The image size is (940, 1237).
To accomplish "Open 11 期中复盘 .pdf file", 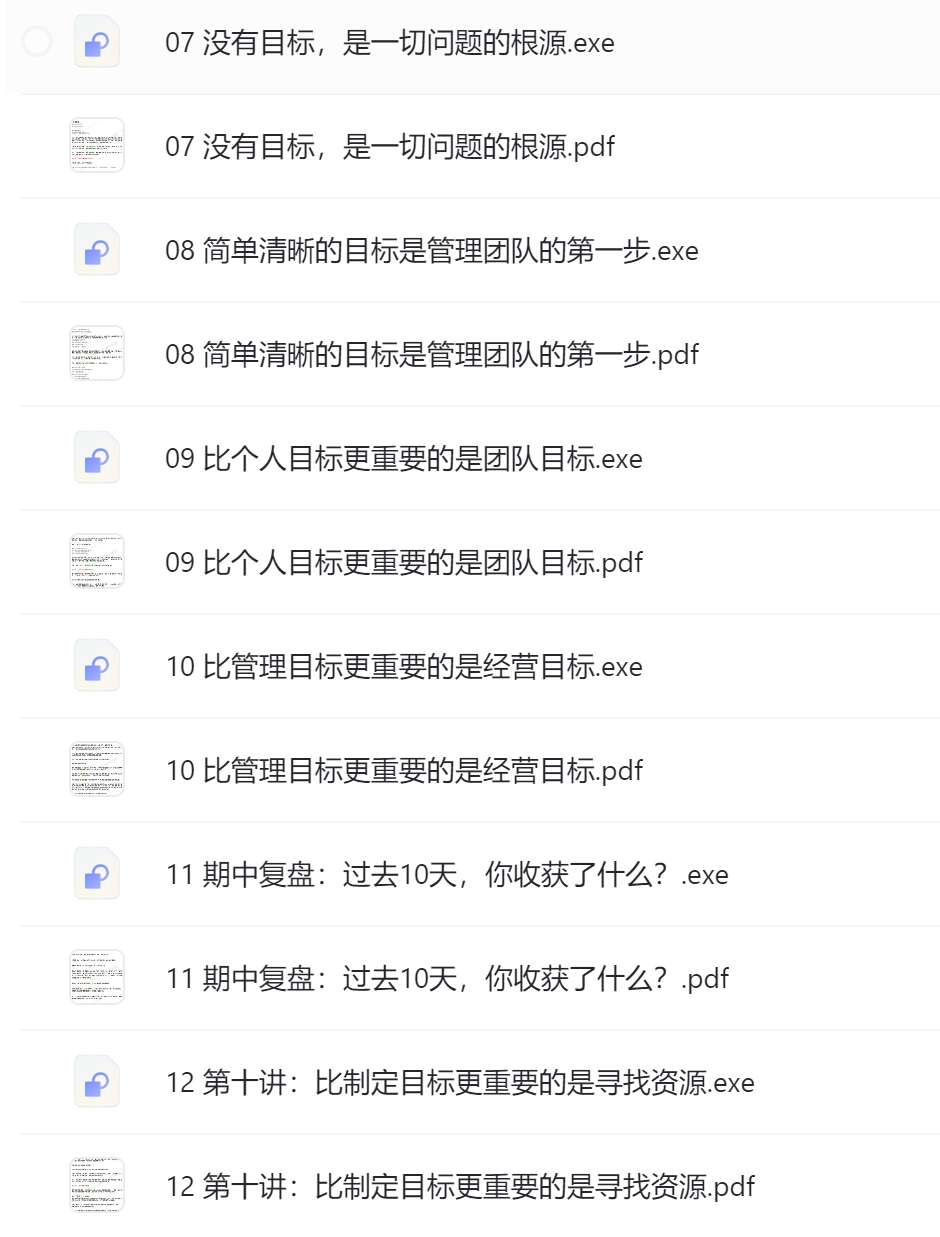I will 446,979.
